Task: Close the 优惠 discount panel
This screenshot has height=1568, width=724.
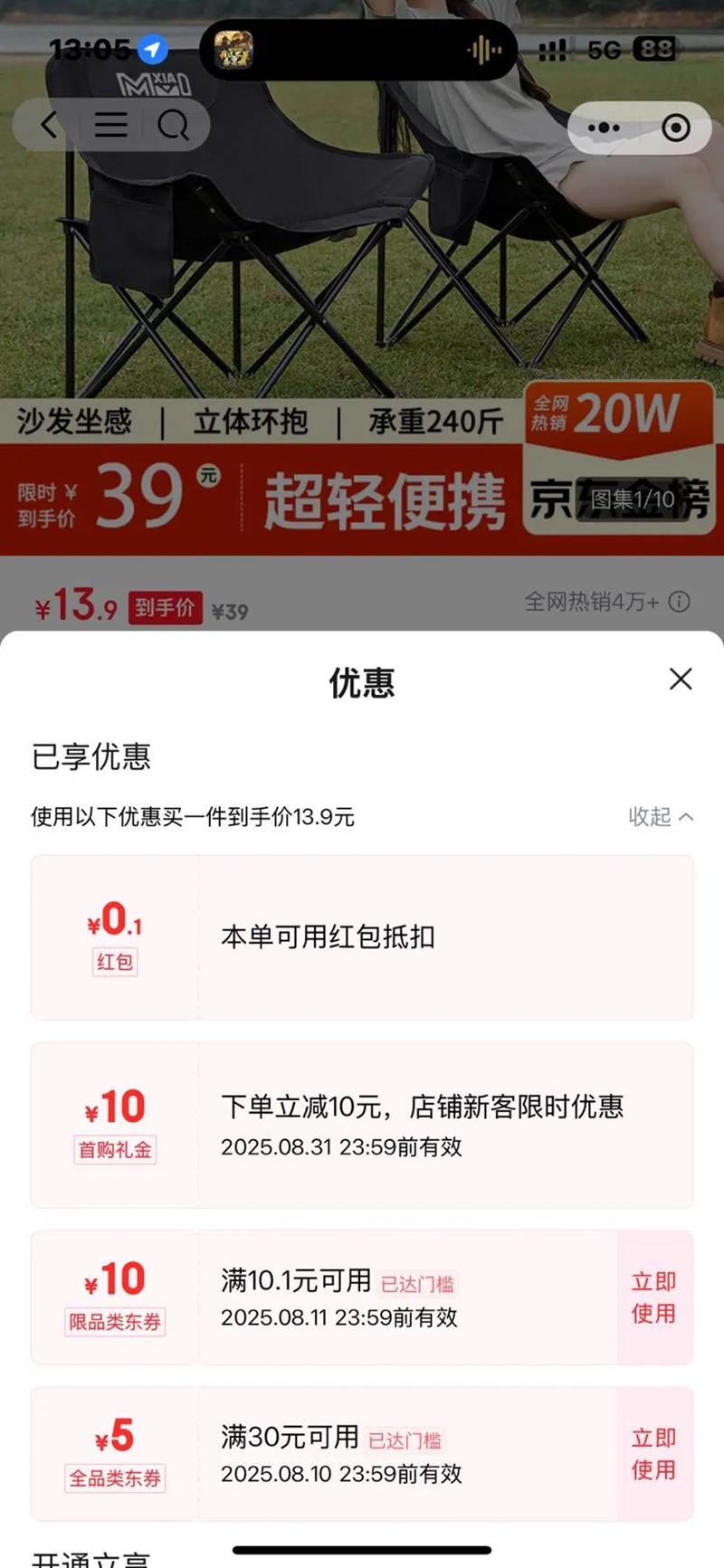Action: 681,679
